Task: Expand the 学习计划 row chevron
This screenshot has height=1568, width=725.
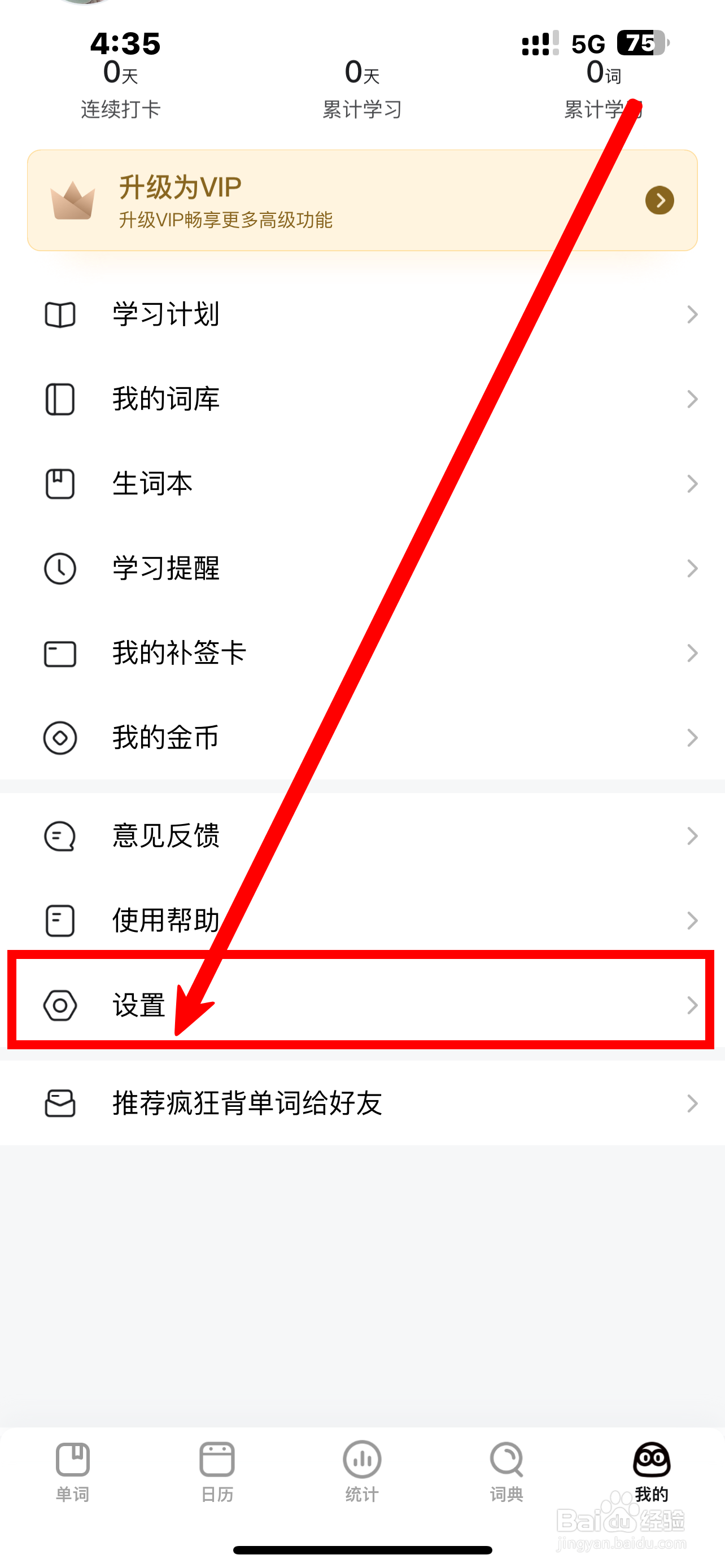Action: tap(693, 314)
